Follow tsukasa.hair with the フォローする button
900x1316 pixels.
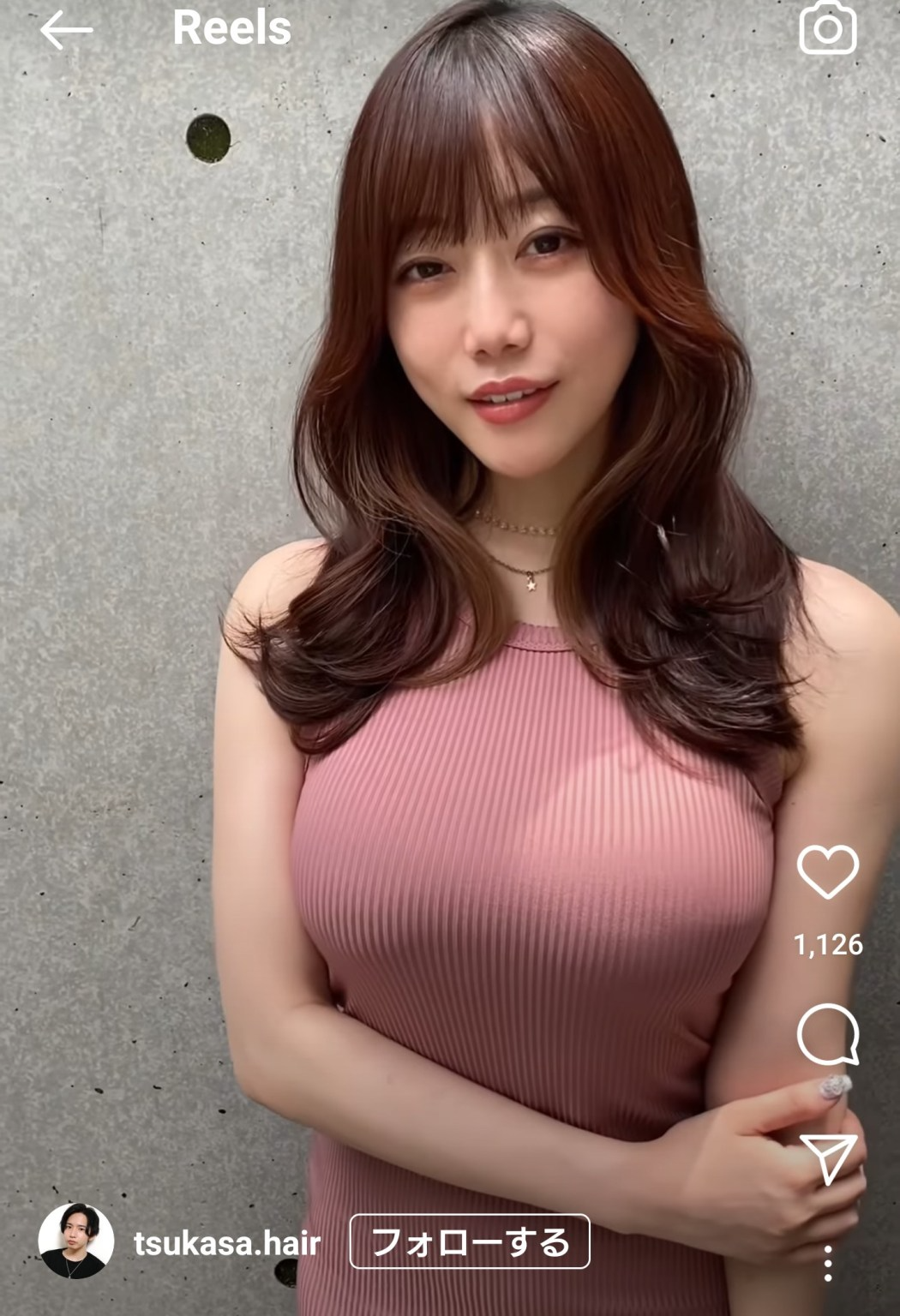point(470,1241)
